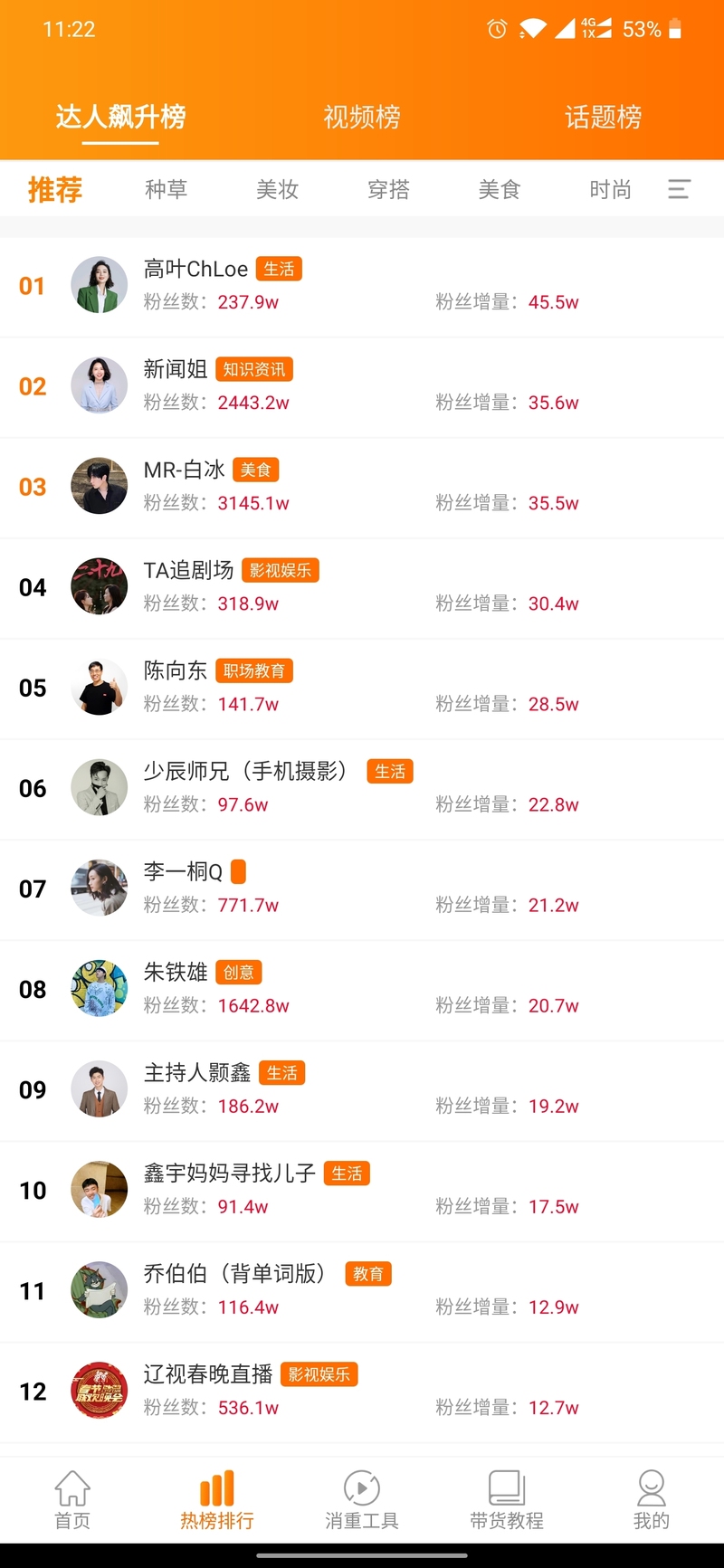Open the 李一桐Q ranking entry
Viewport: 724px width, 1568px height.
(x=362, y=889)
